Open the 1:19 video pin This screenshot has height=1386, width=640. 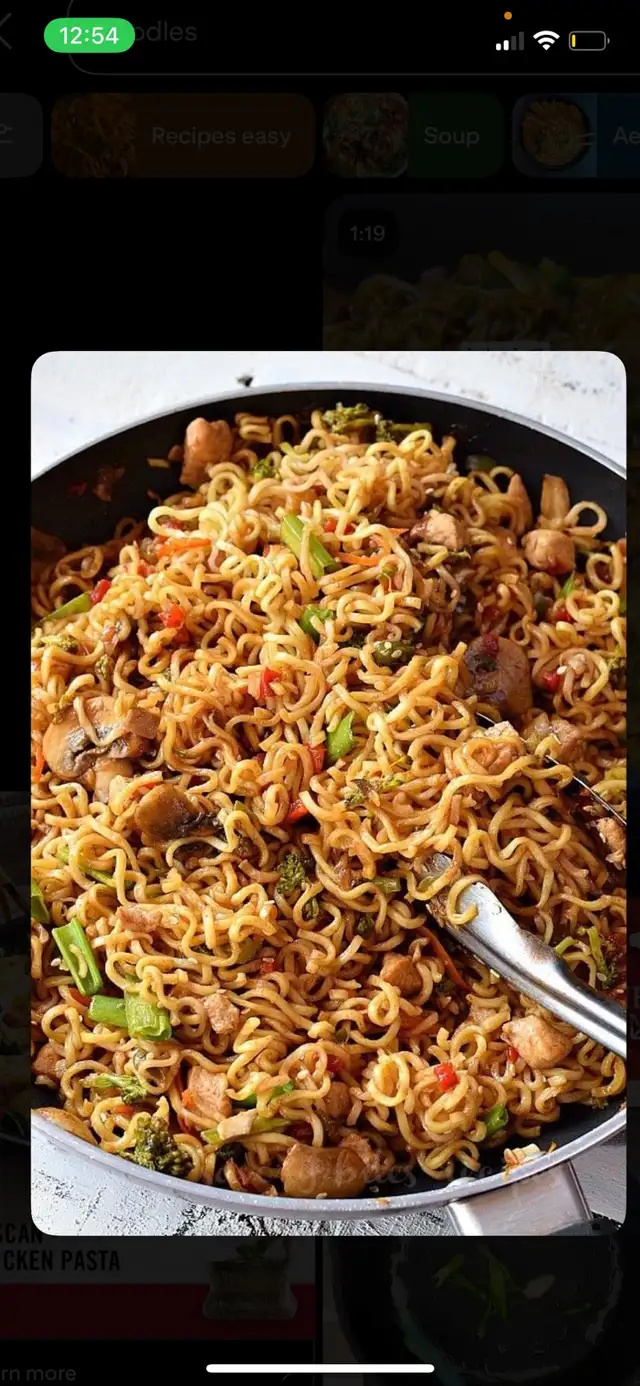pyautogui.click(x=482, y=272)
